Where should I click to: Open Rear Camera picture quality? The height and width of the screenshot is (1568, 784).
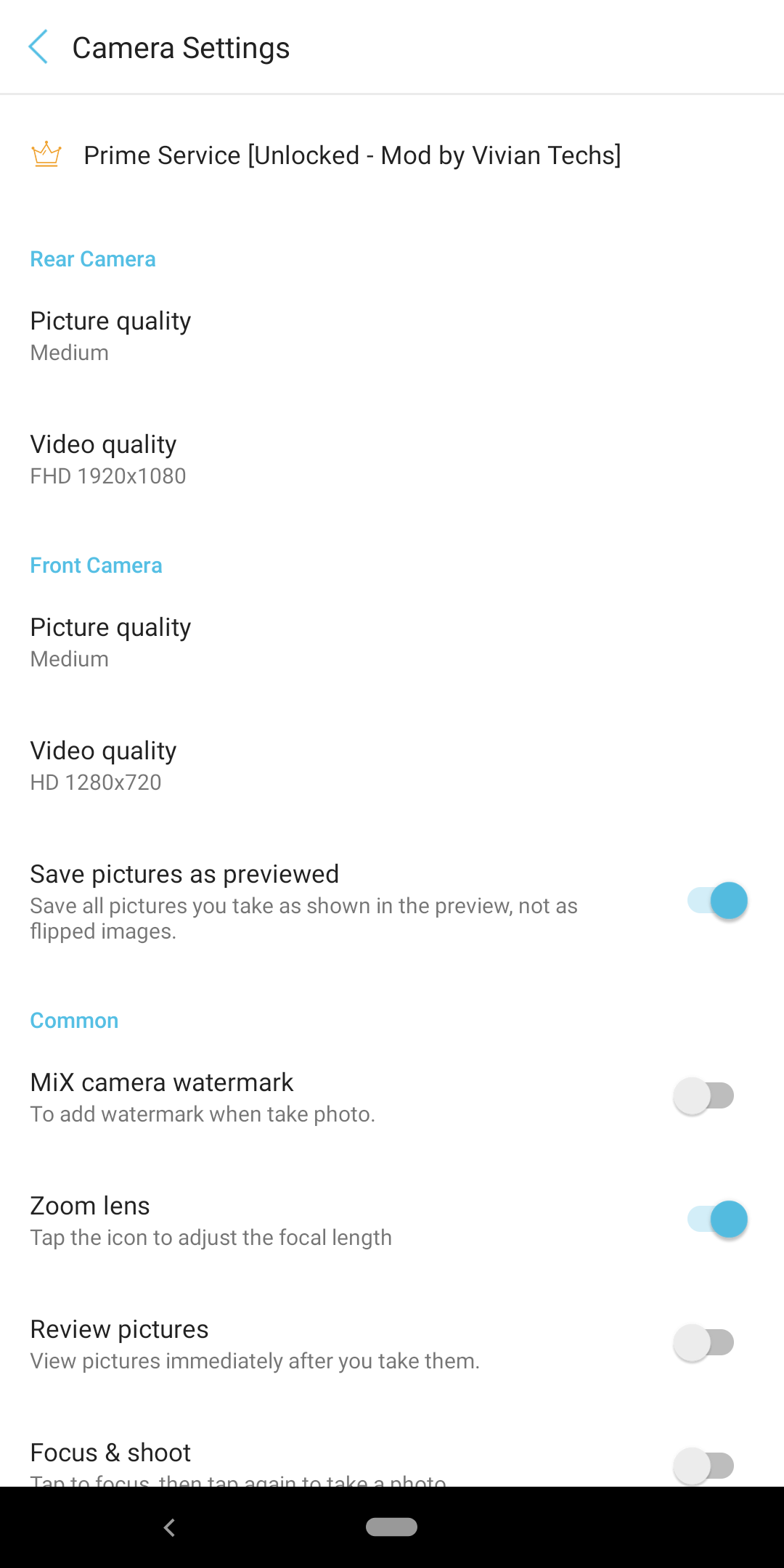pos(110,335)
